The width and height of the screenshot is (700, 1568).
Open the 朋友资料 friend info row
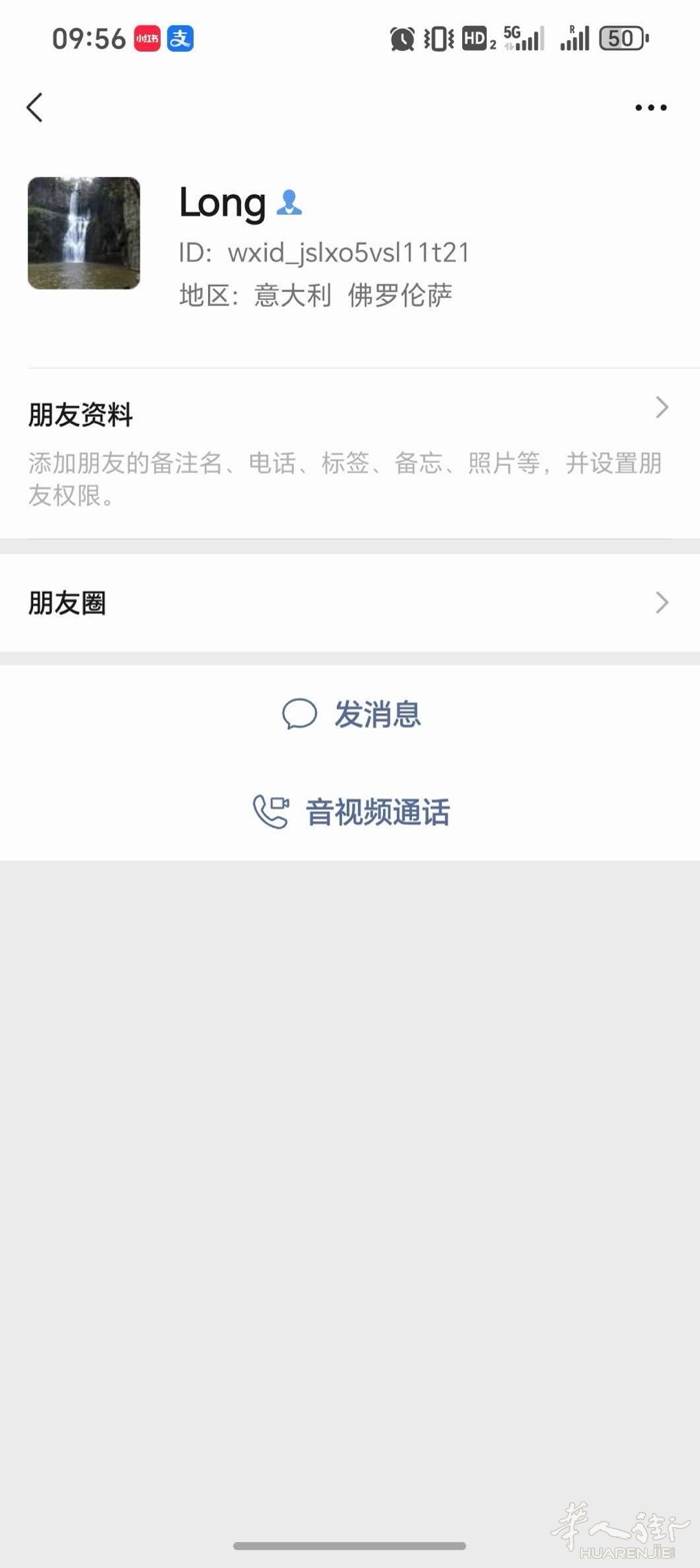point(349,452)
